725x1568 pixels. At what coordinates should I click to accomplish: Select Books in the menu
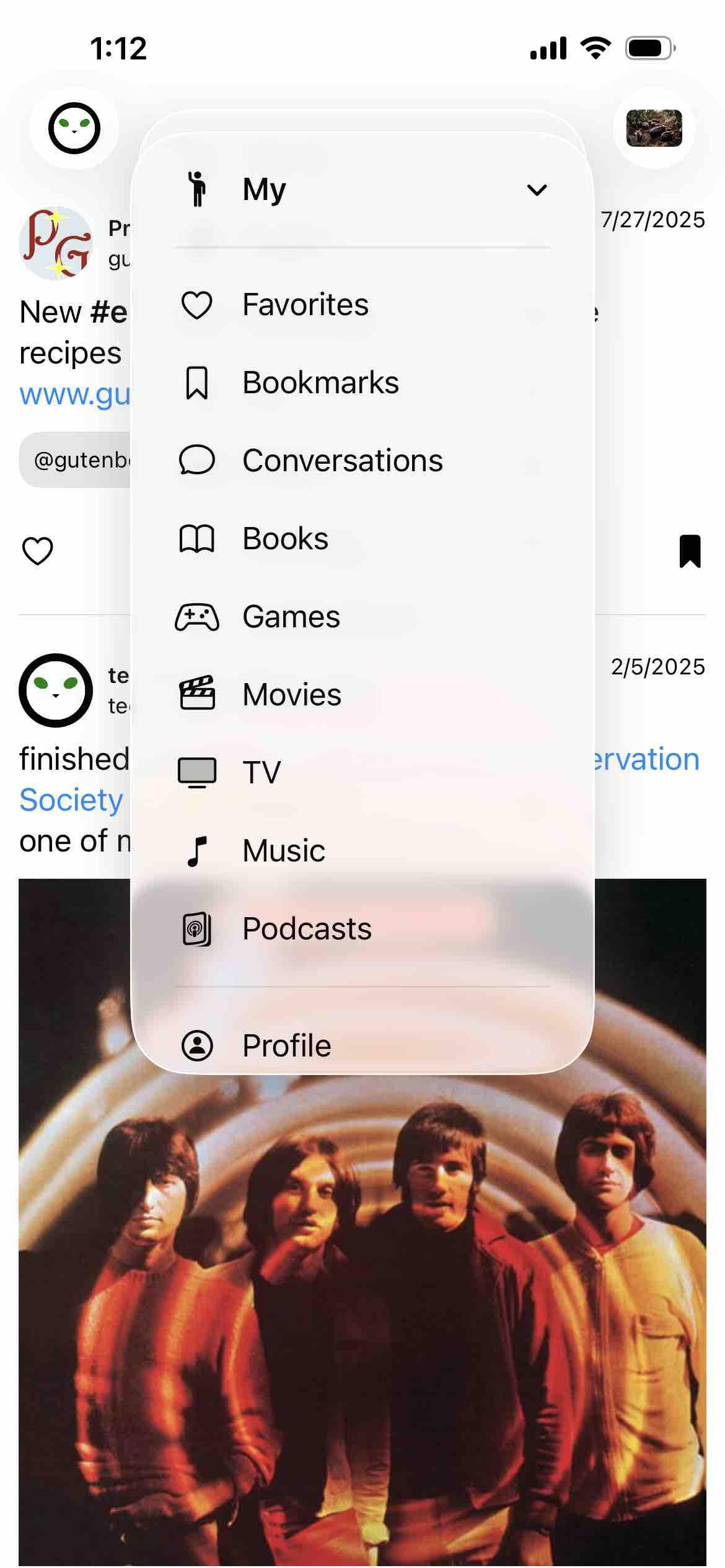[x=285, y=539]
